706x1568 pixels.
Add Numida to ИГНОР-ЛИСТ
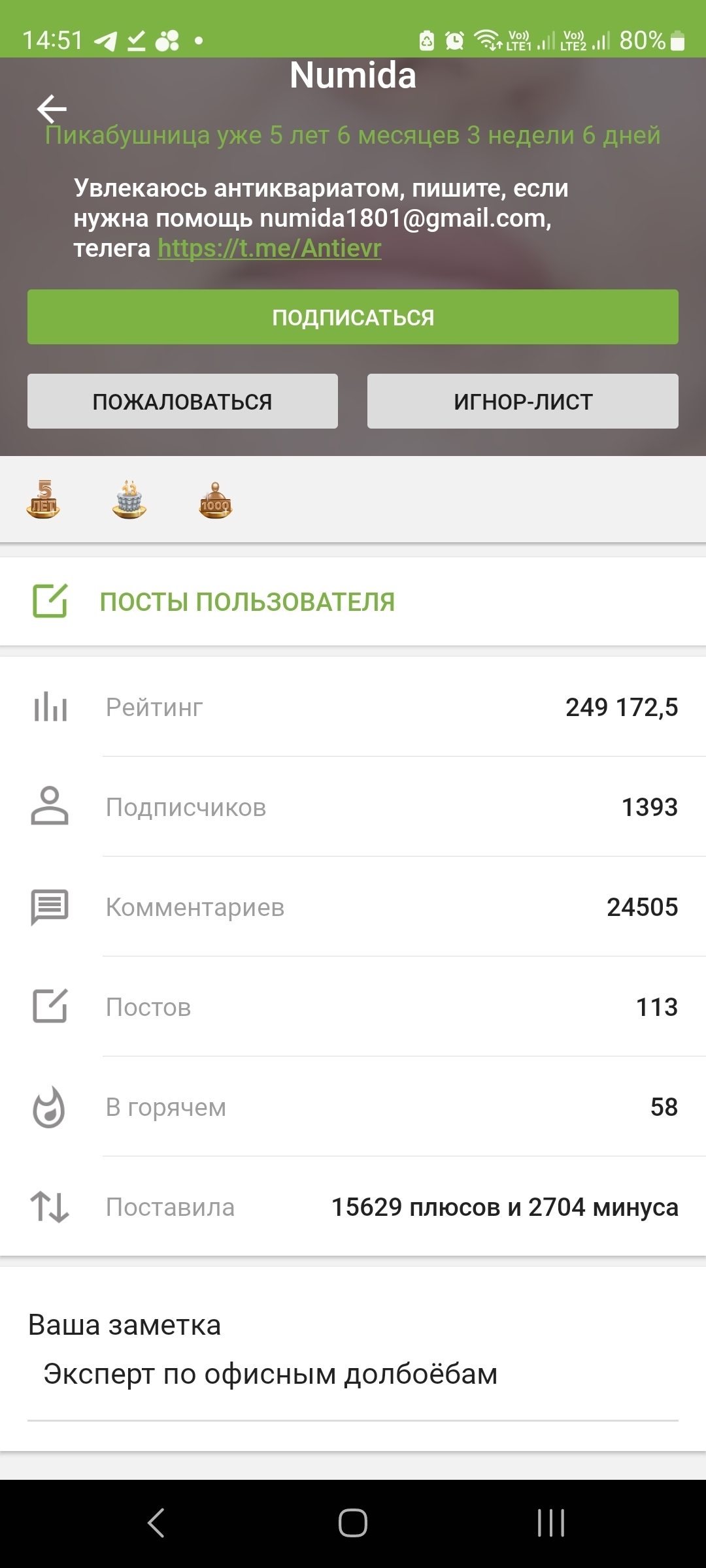click(522, 401)
